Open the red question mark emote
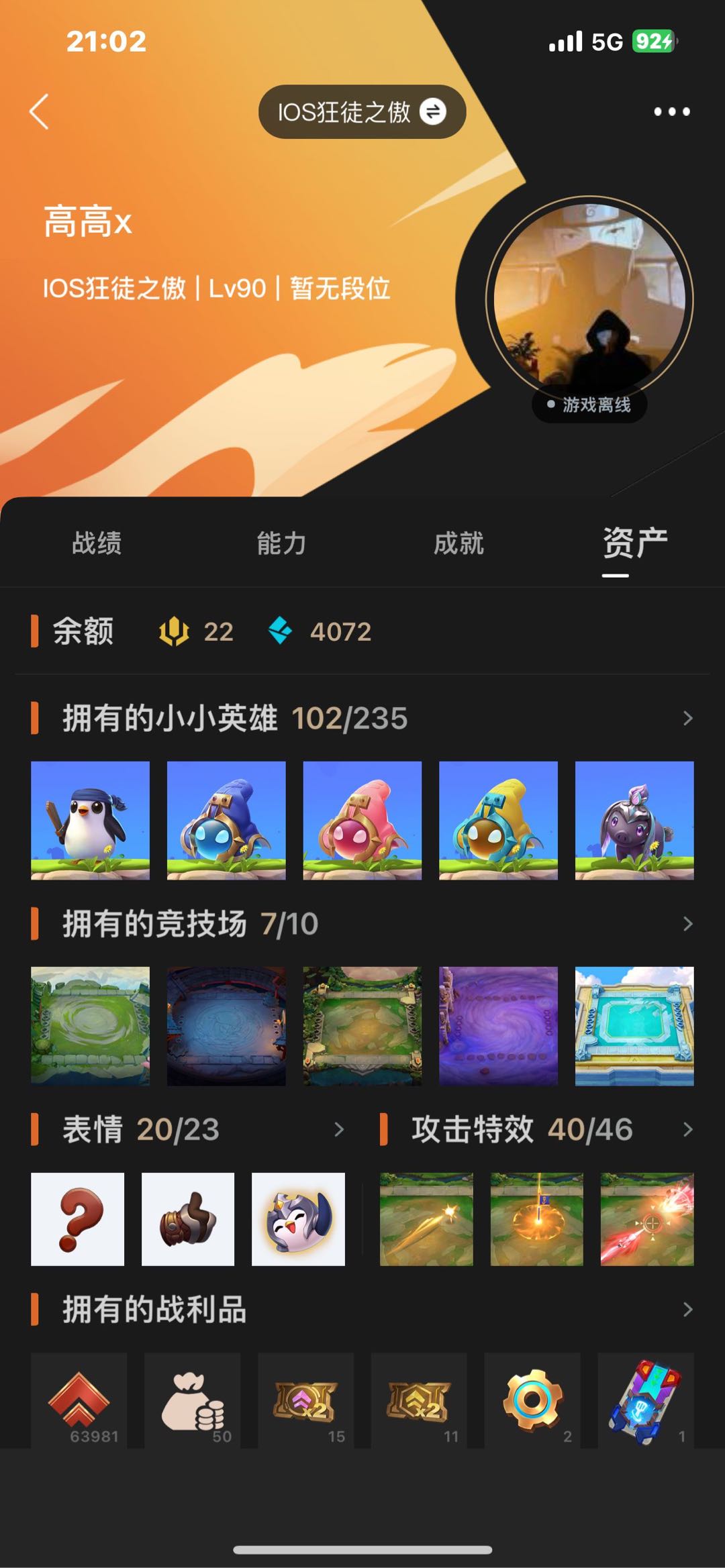Image resolution: width=725 pixels, height=1568 pixels. point(77,1219)
